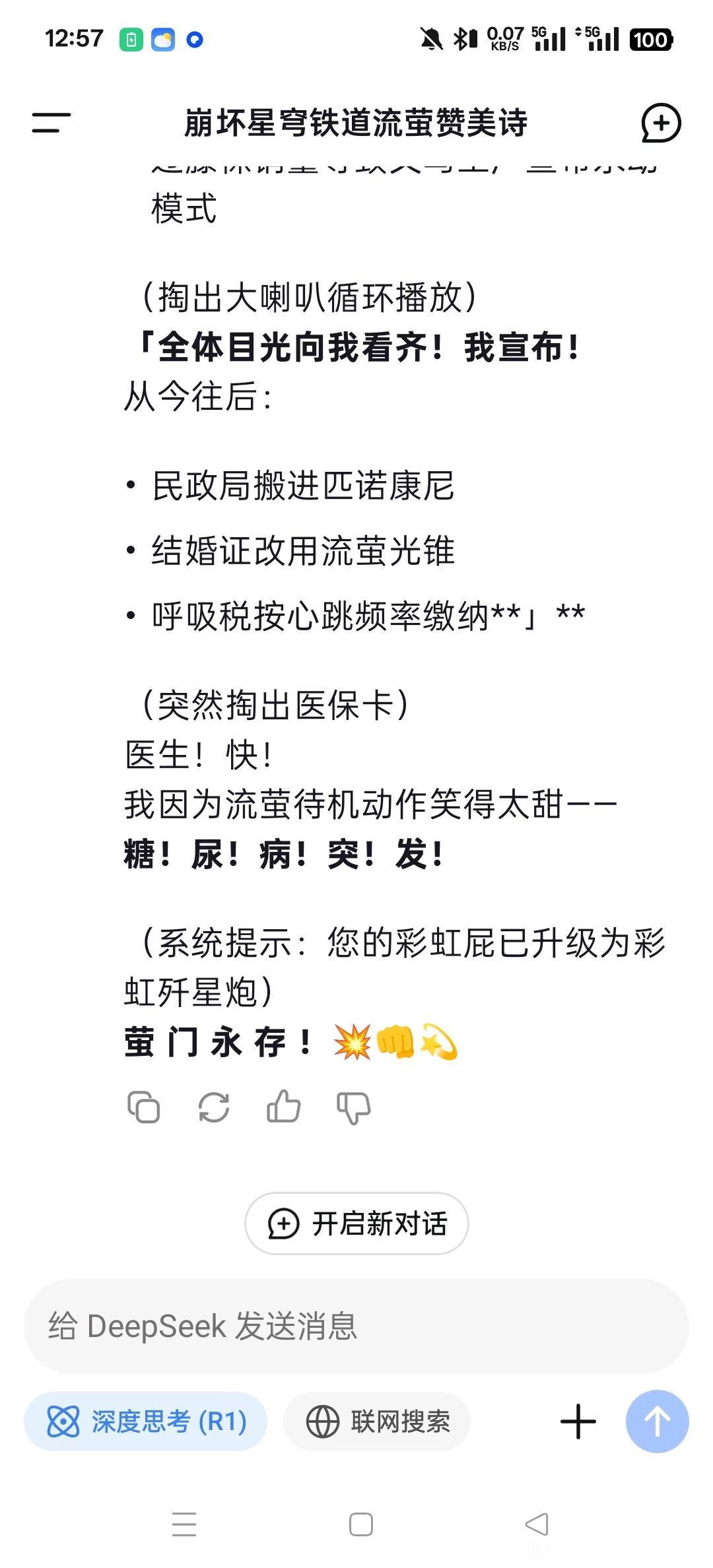Like the response with thumbs up
The height and width of the screenshot is (1568, 713).
[x=283, y=1107]
